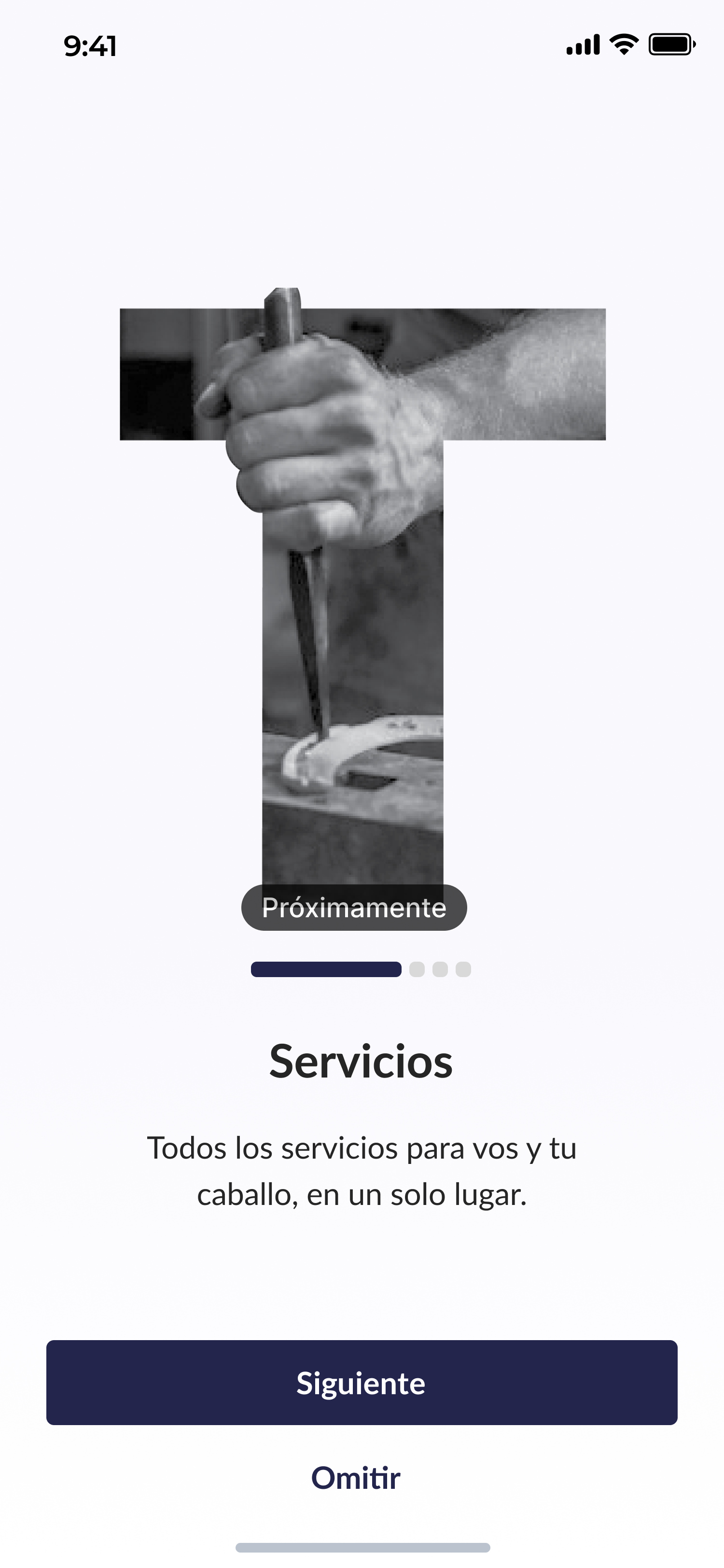Viewport: 724px width, 1568px height.
Task: Skip onboarding with Omitir
Action: 356,1477
